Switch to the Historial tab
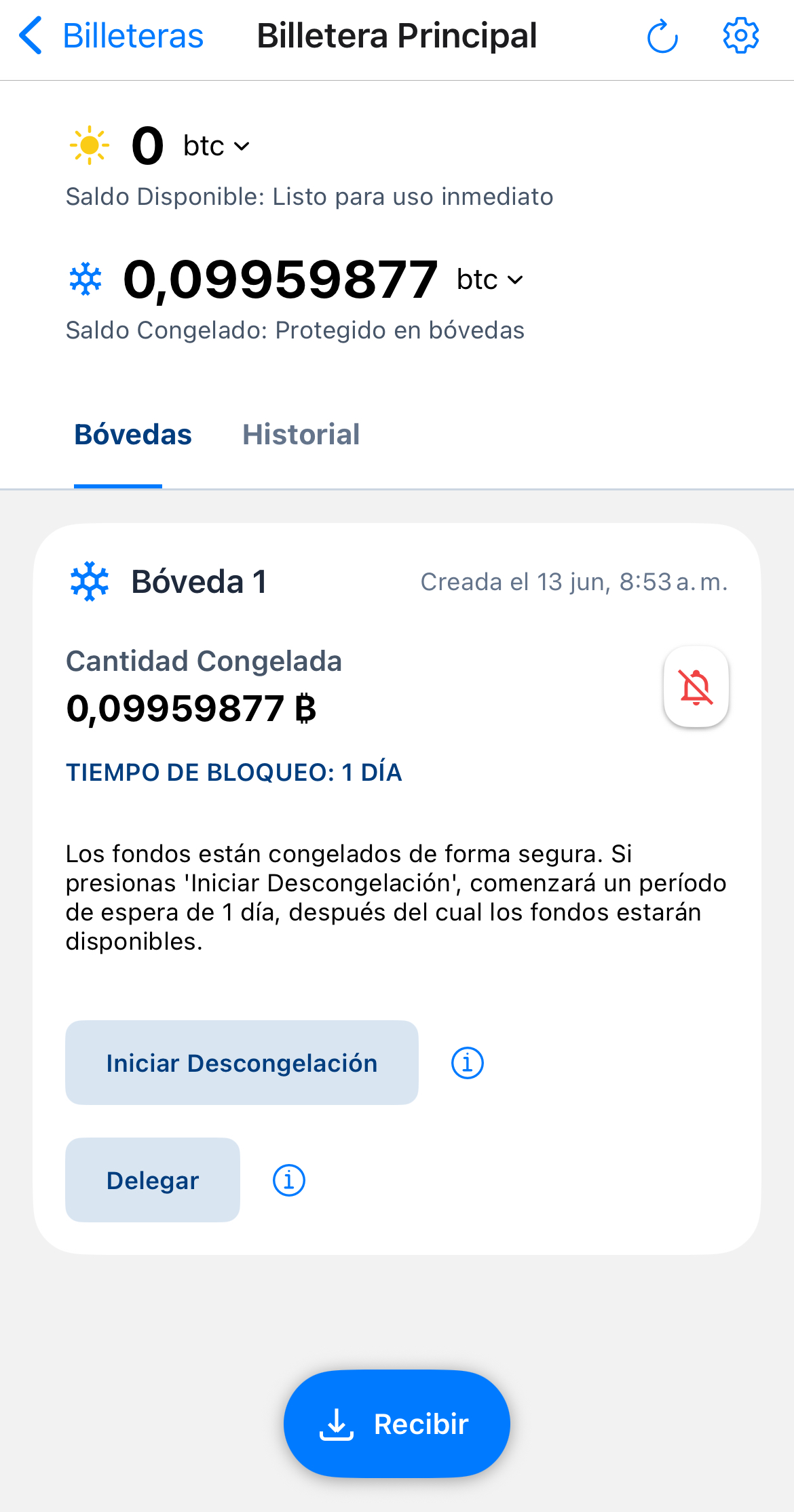Screen dimensions: 794x1512 301,435
